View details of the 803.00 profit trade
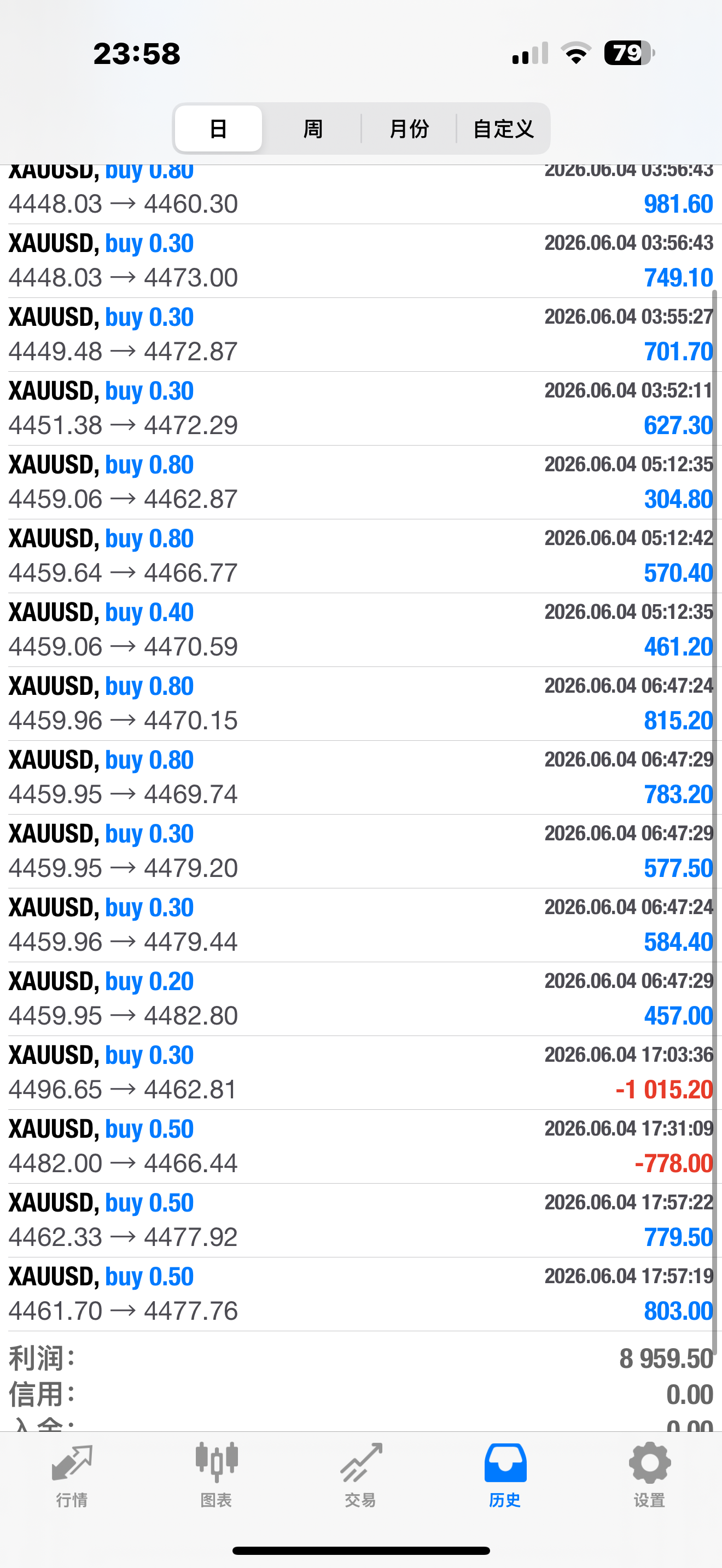Screen dimensions: 722x1568 [361, 1294]
